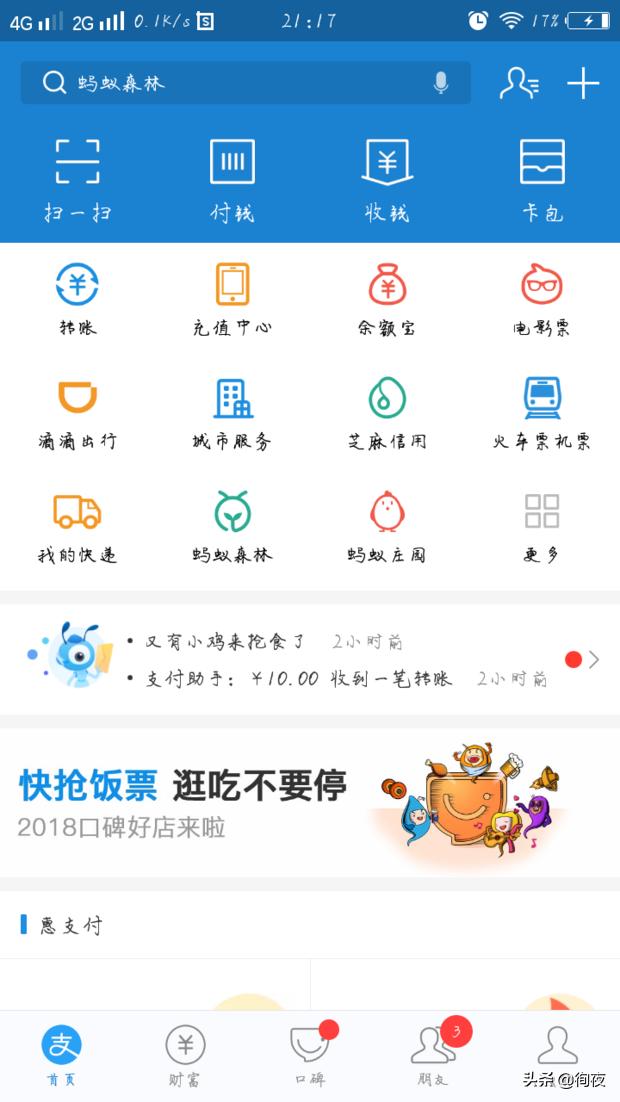
Task: Open 芝麻信用 credit score
Action: point(387,412)
